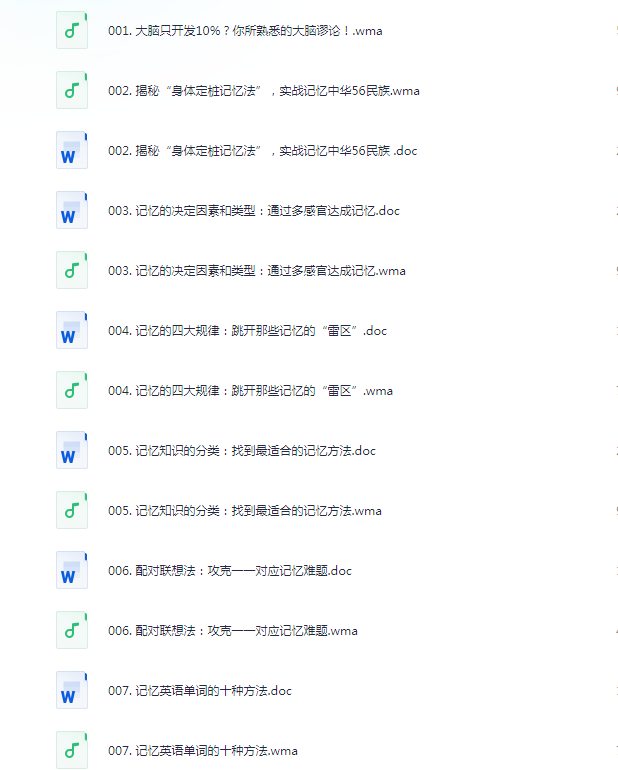The width and height of the screenshot is (618, 770).
Task: Open 007 记忆英语单词的十种方法 .doc document
Action: tap(200, 691)
